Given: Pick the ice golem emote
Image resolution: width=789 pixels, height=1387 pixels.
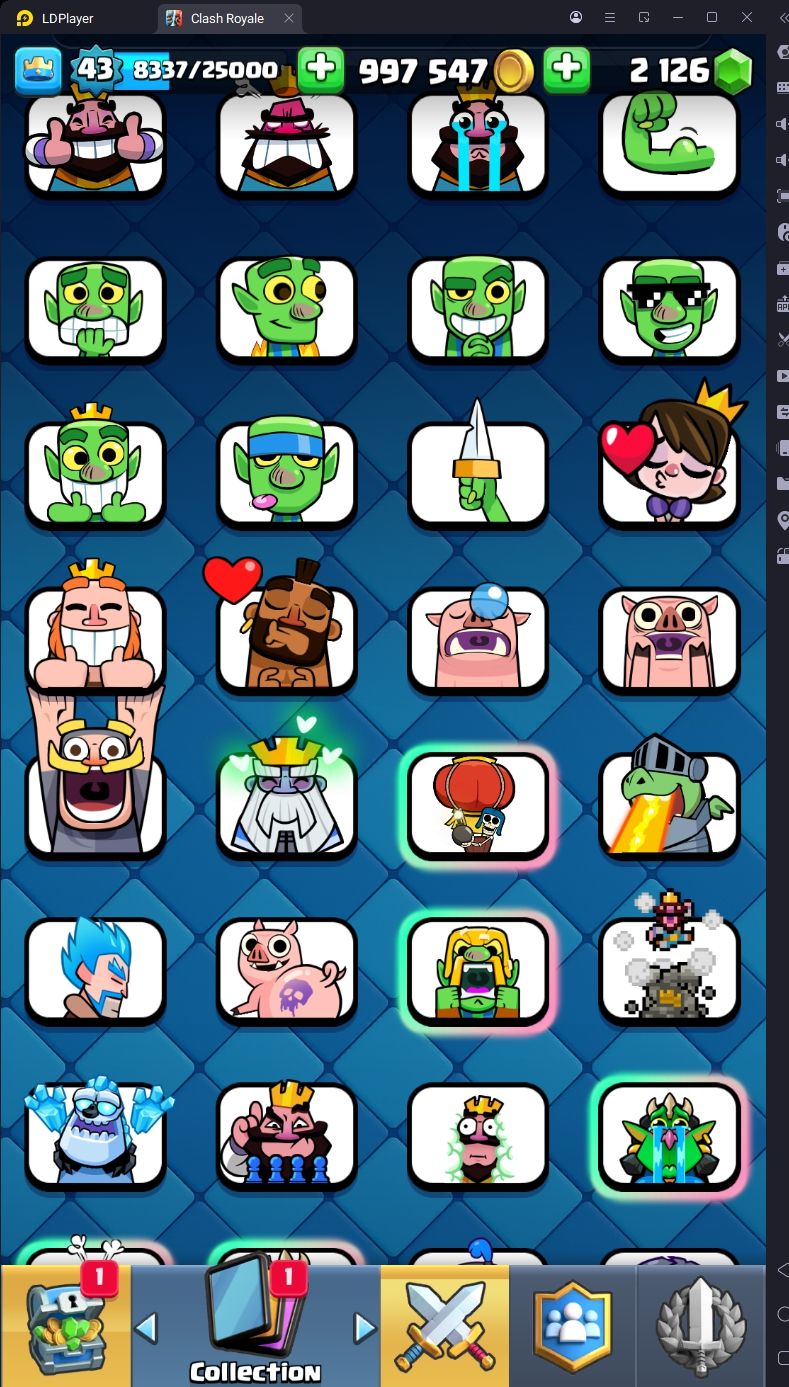Looking at the screenshot, I should (x=96, y=1135).
